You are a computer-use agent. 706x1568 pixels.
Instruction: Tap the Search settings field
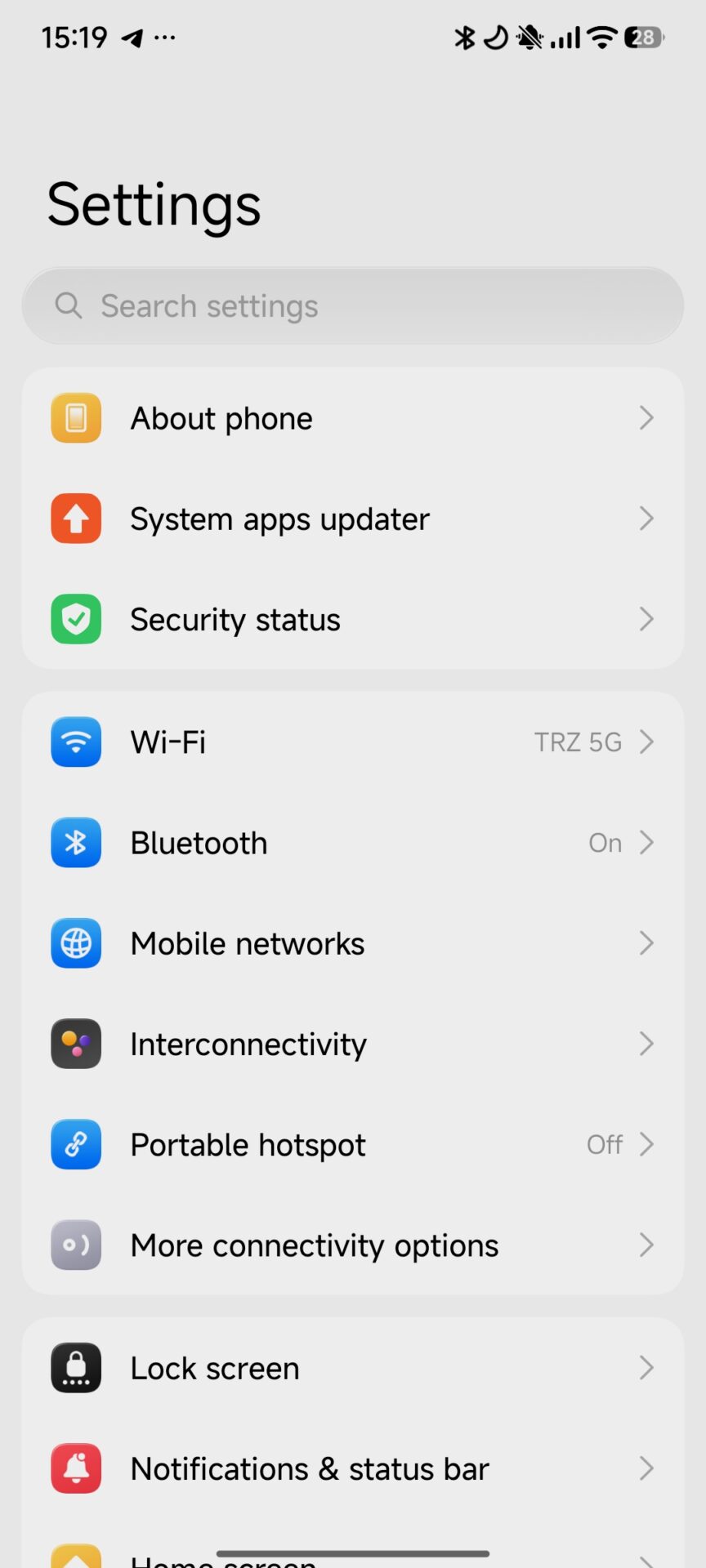(x=353, y=305)
